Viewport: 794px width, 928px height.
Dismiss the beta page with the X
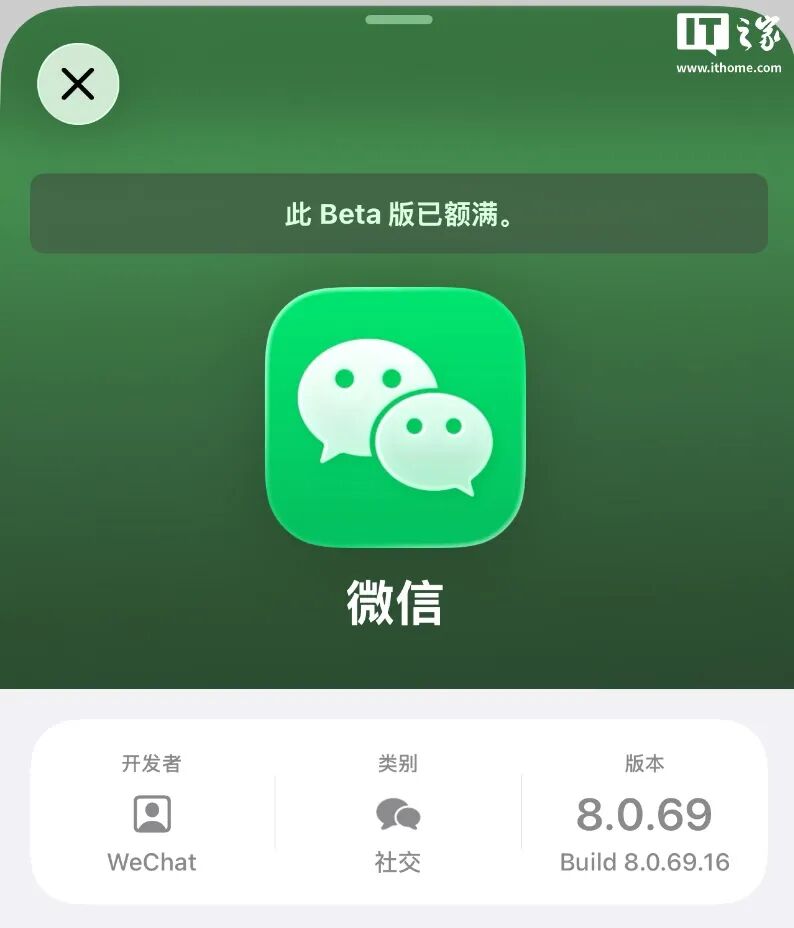coord(78,84)
